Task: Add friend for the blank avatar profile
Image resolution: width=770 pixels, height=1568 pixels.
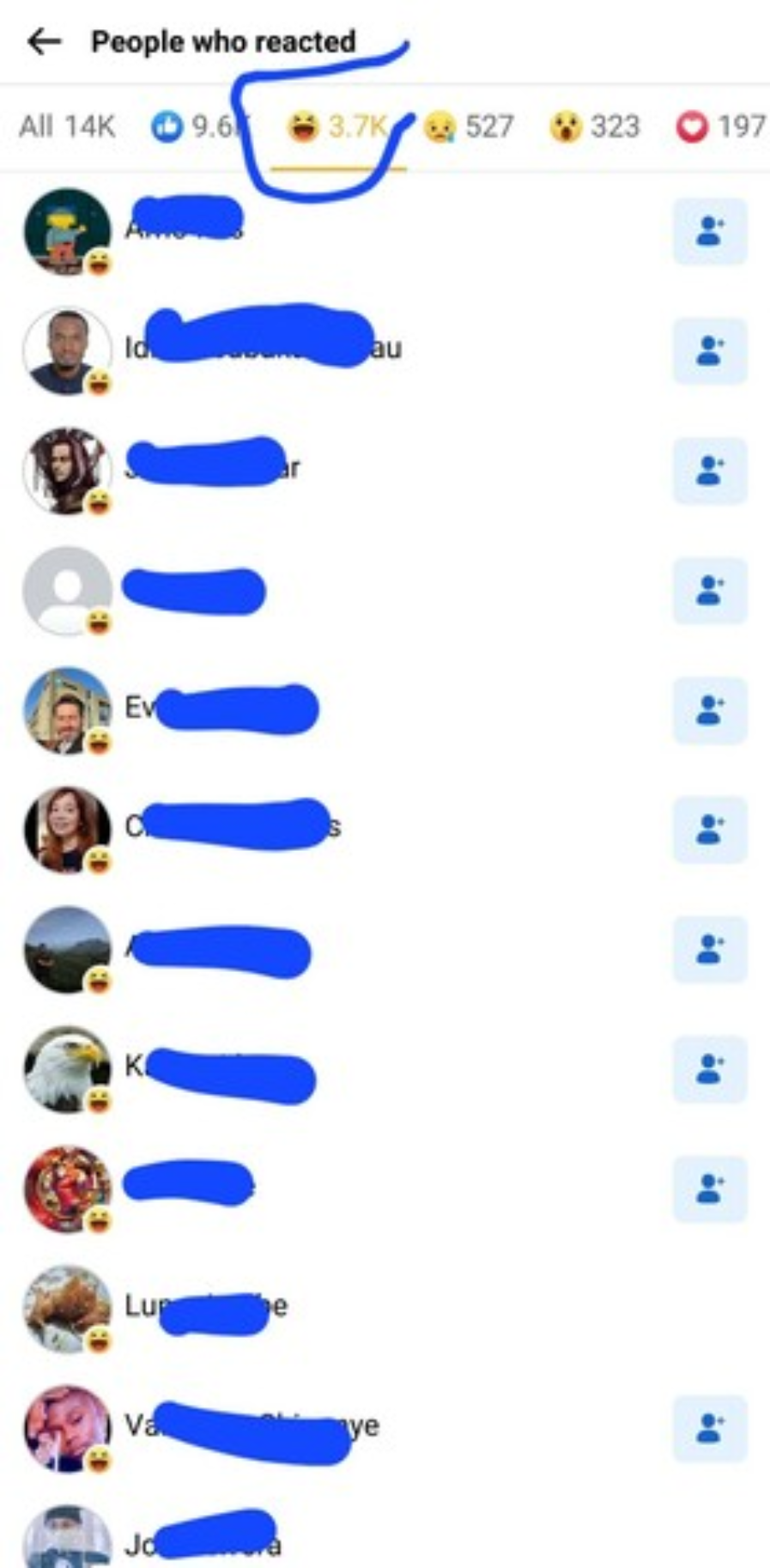Action: [709, 591]
